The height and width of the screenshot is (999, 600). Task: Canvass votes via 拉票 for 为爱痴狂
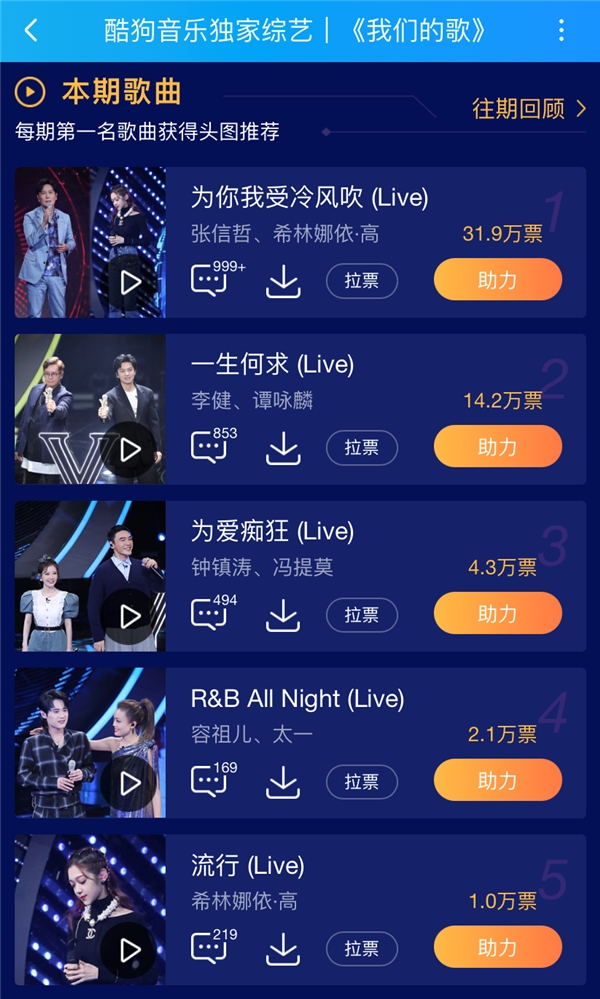tap(362, 615)
